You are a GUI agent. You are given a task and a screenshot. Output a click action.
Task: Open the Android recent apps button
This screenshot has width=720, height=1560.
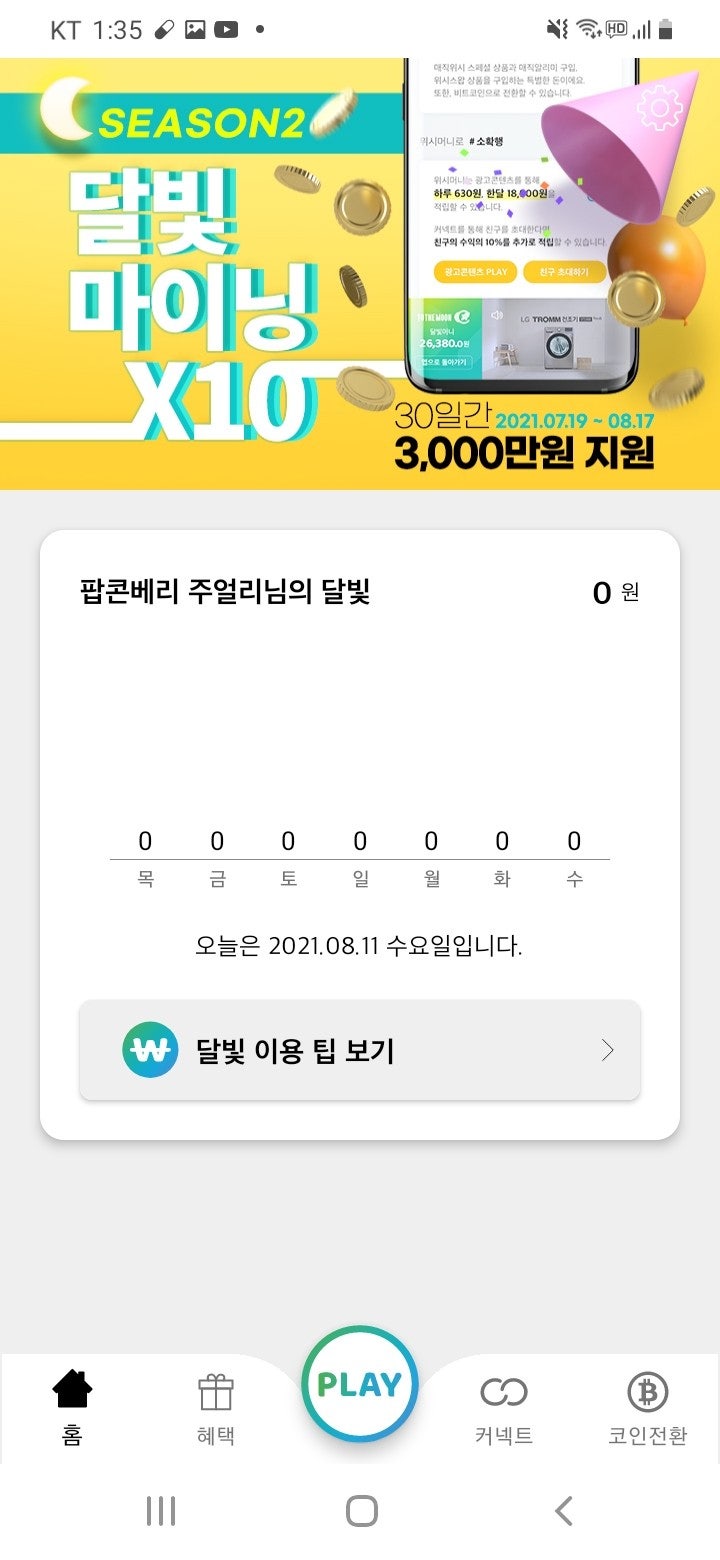pos(161,1514)
